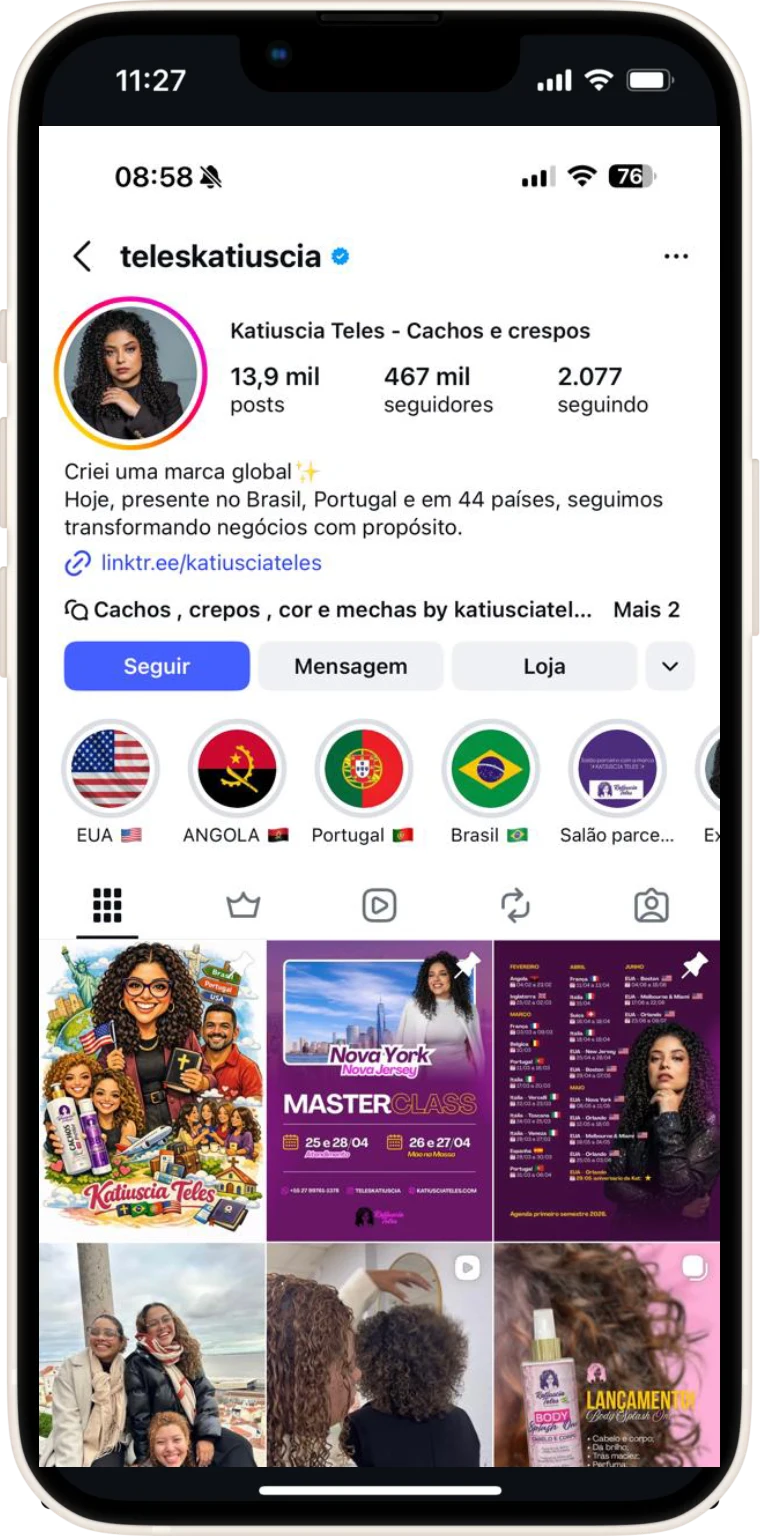This screenshot has height=1536, width=760.
Task: Switch to the subscriber crown tab
Action: (243, 906)
